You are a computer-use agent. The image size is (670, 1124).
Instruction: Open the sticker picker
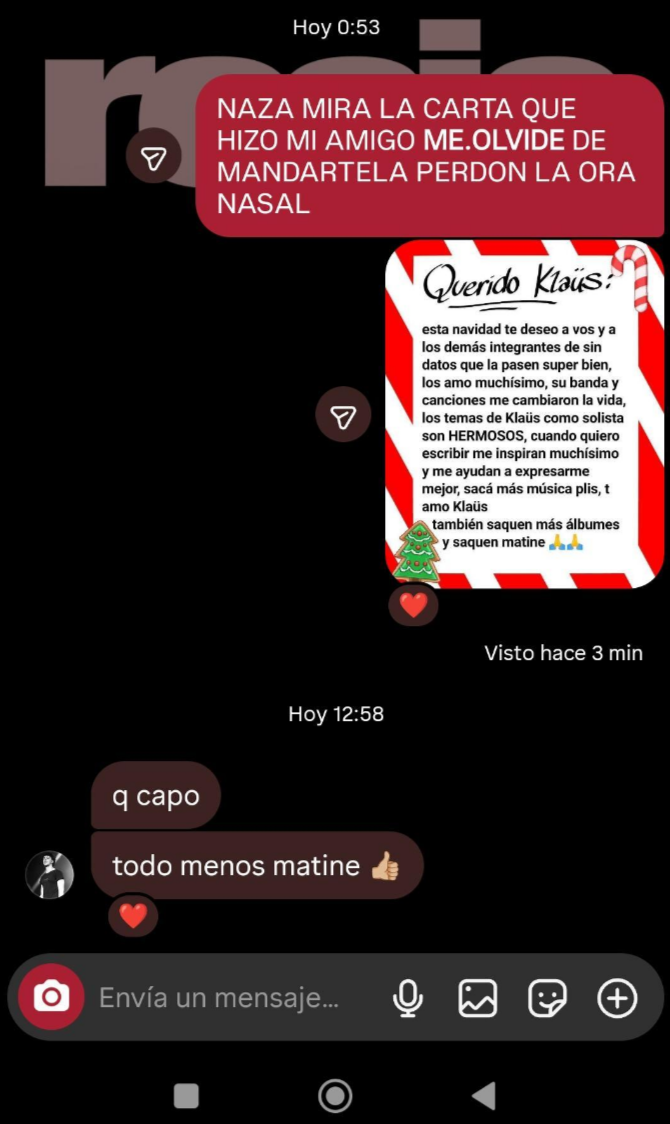pos(547,997)
